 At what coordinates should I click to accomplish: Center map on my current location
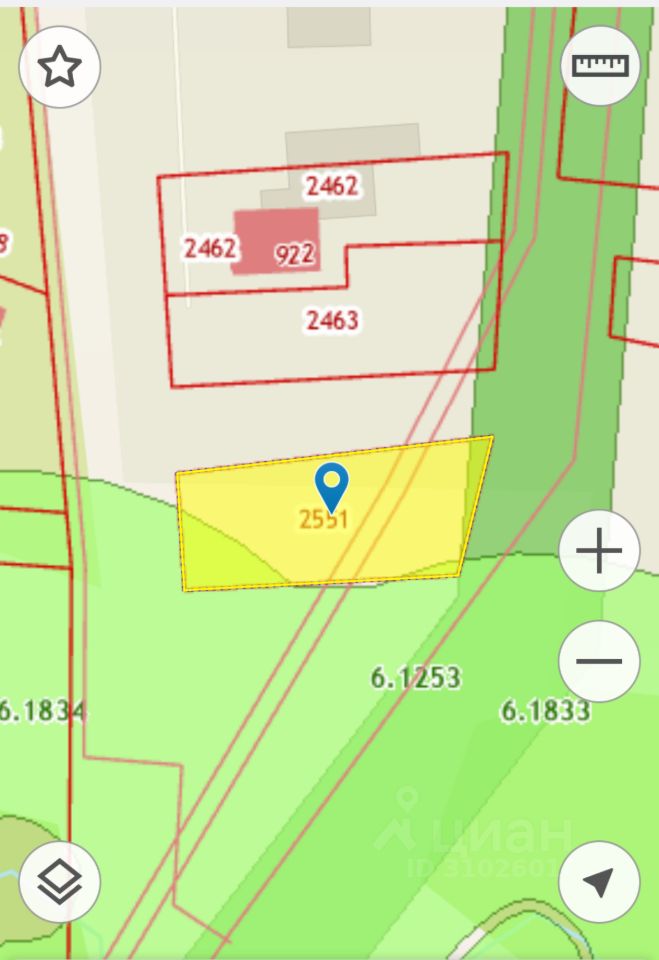598,881
